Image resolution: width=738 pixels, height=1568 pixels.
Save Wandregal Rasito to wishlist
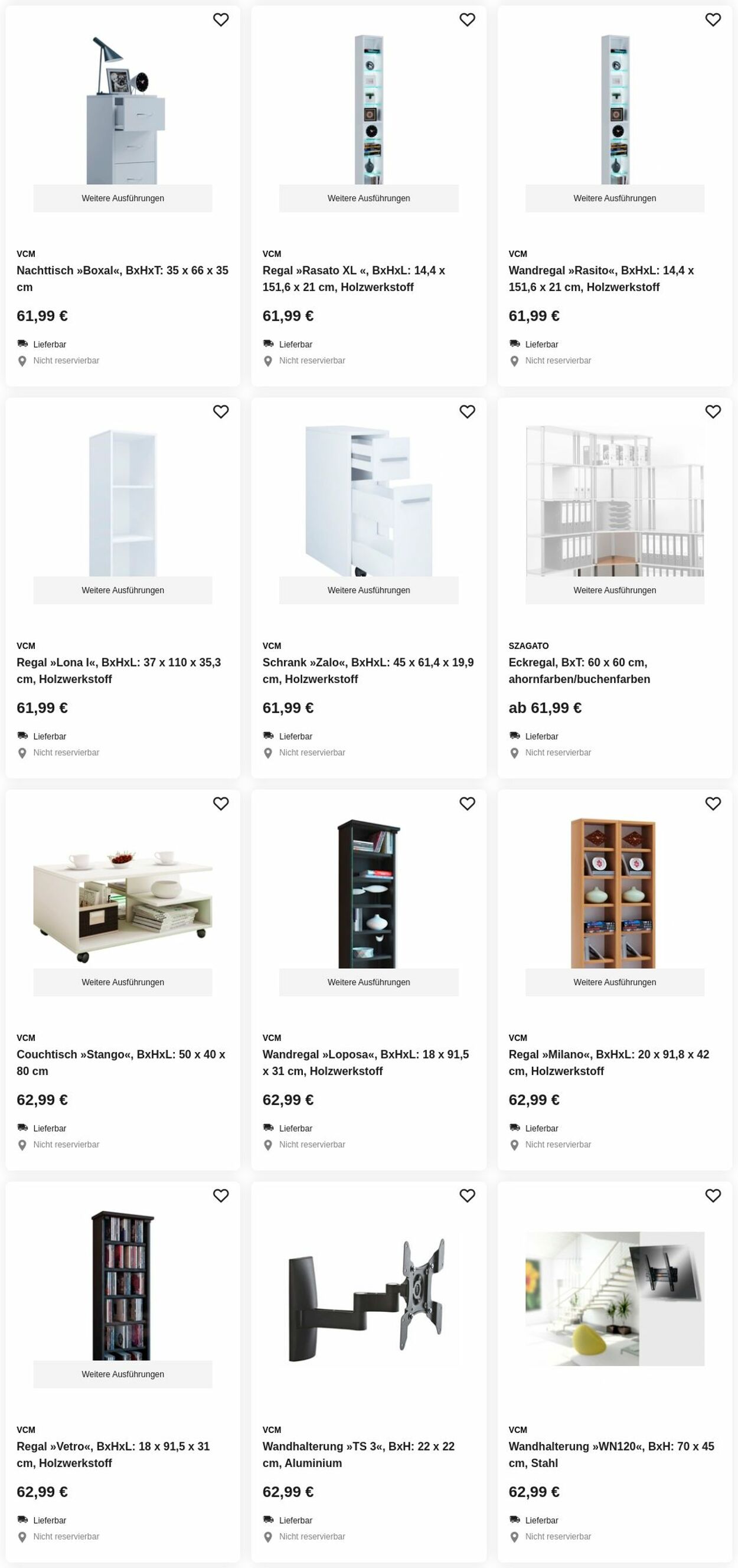[x=713, y=20]
